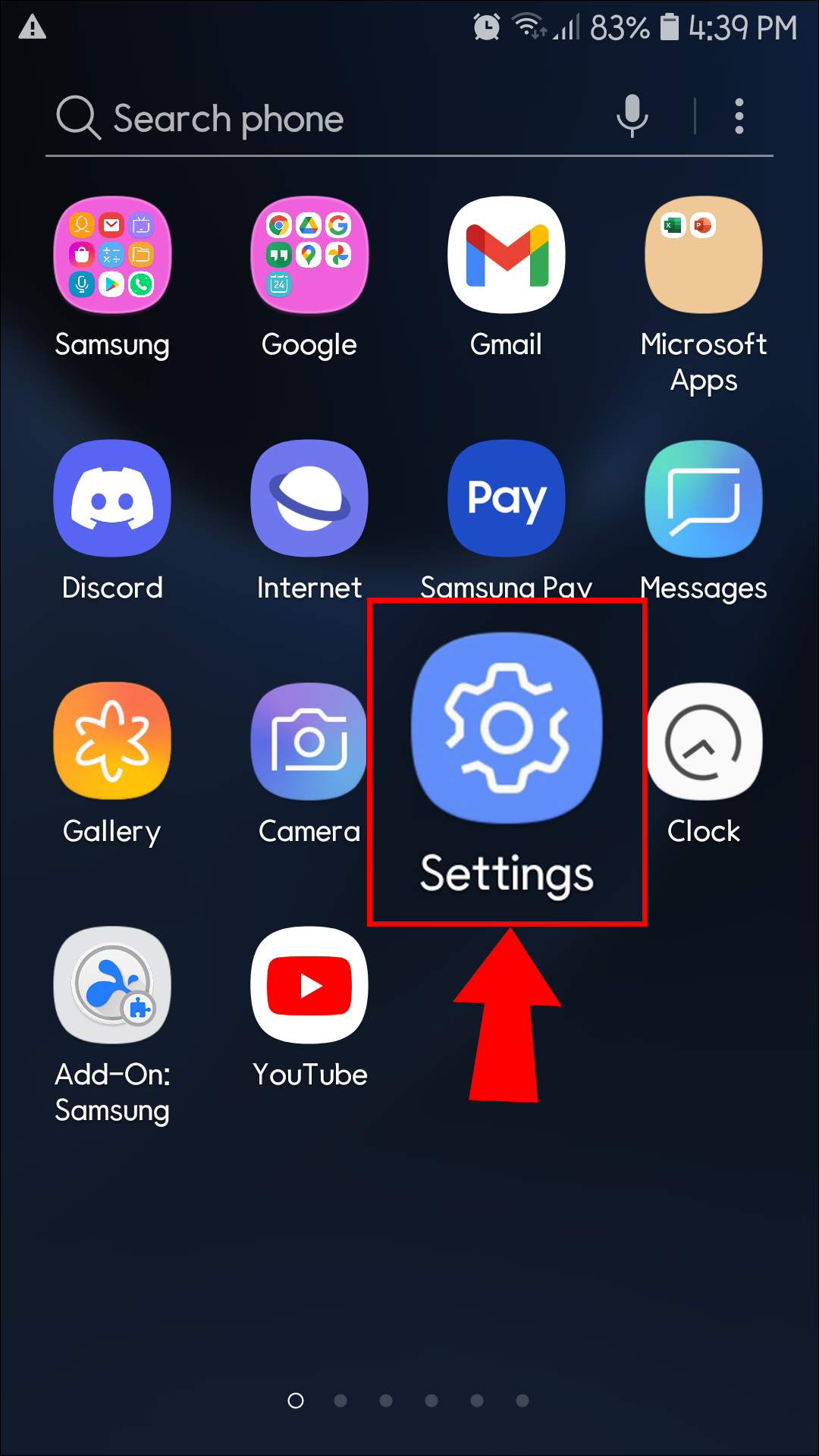This screenshot has height=1456, width=819.
Task: Open the three-dot overflow menu
Action: (x=739, y=117)
